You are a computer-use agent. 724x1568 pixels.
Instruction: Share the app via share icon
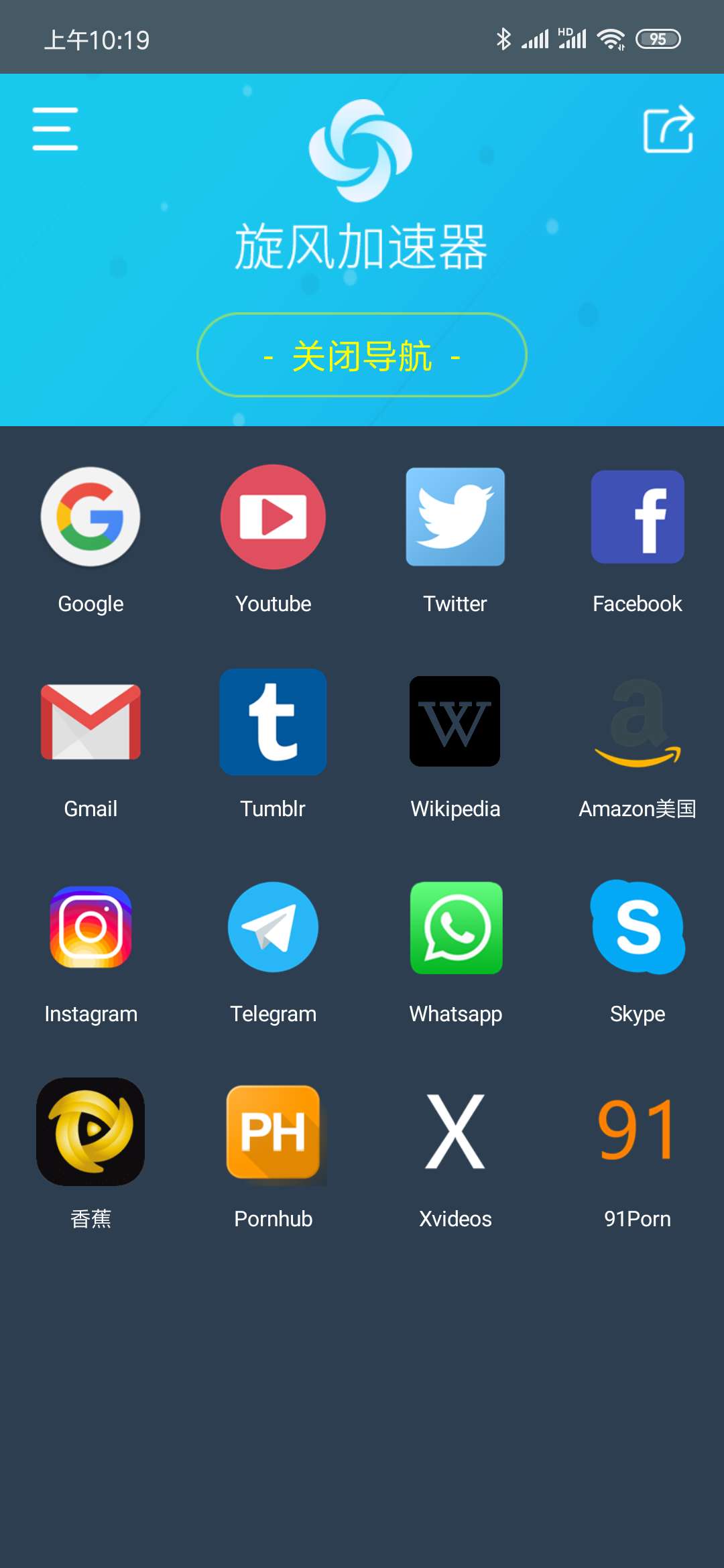(668, 129)
